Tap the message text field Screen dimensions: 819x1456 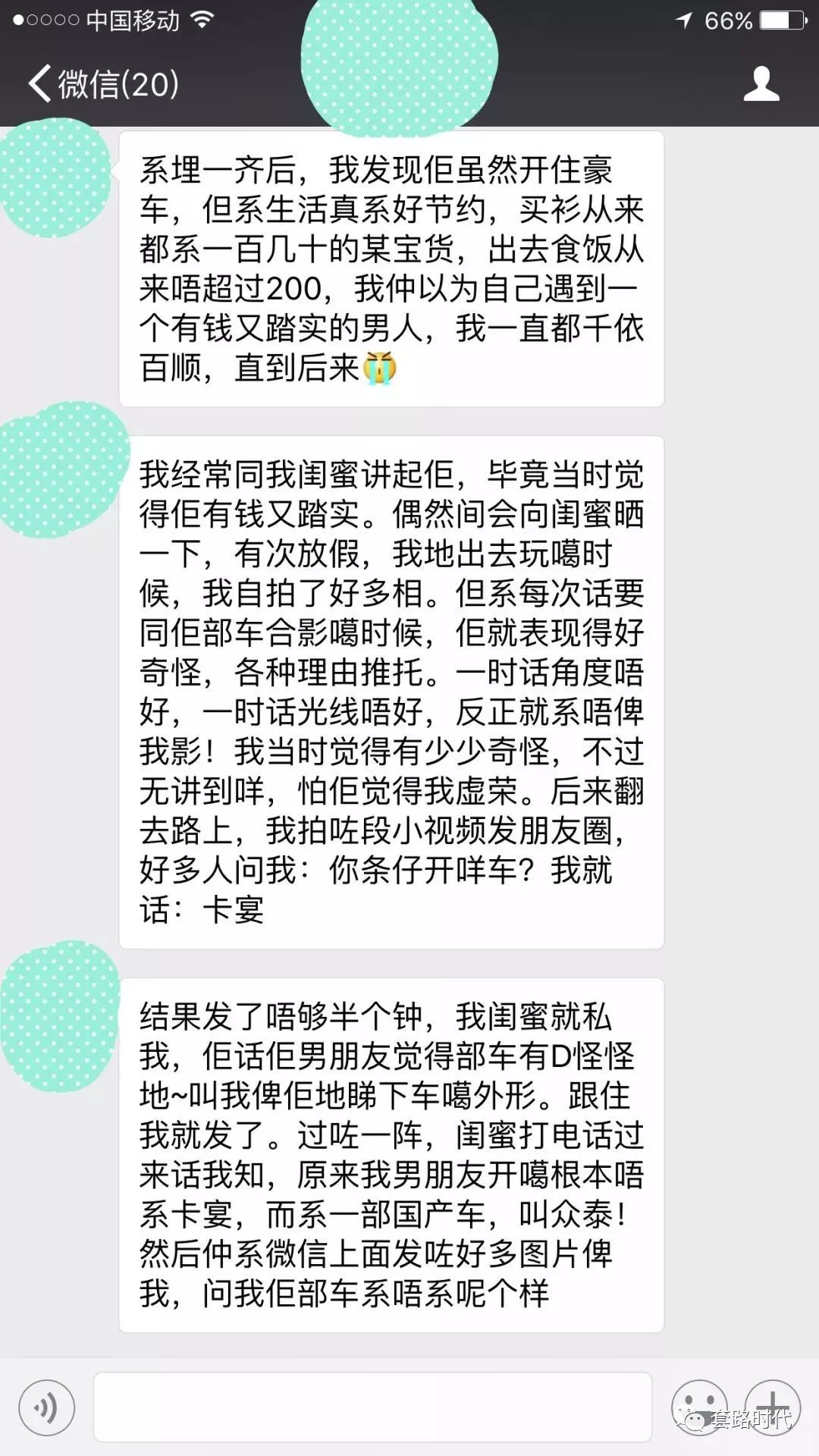[x=372, y=1407]
